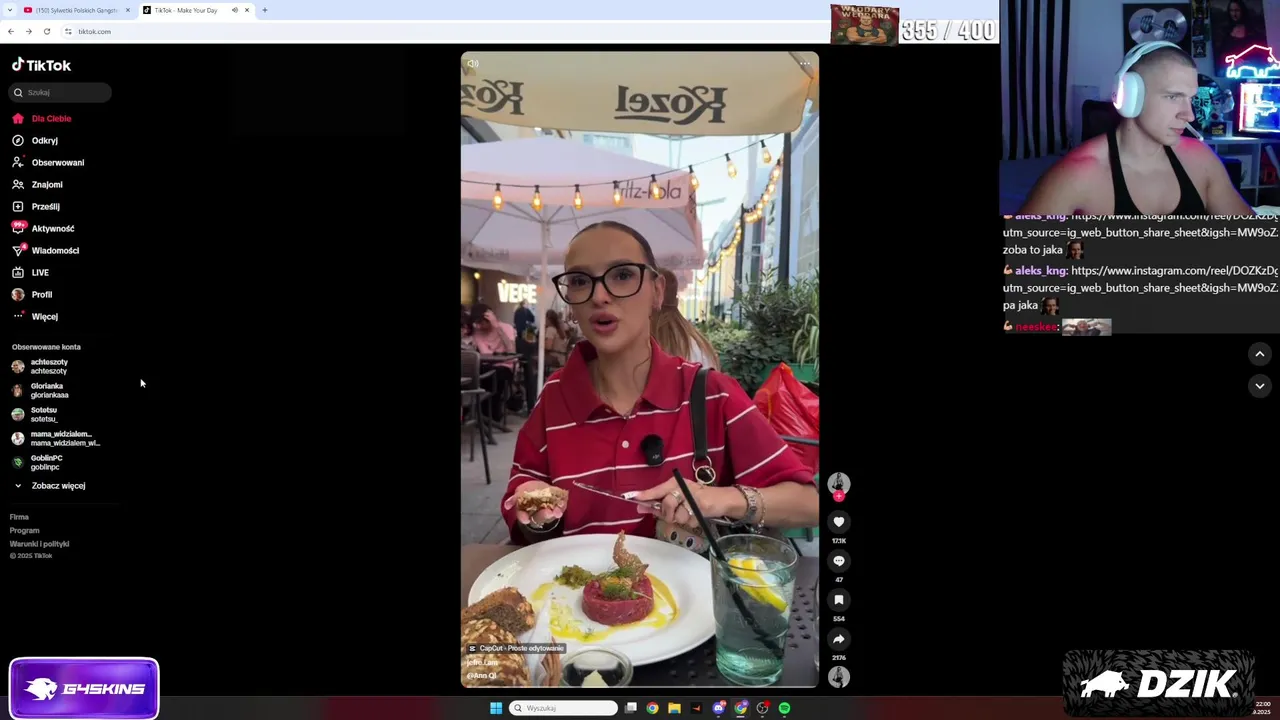The width and height of the screenshot is (1280, 720).
Task: Switch to Obserwowani feed
Action: point(57,162)
